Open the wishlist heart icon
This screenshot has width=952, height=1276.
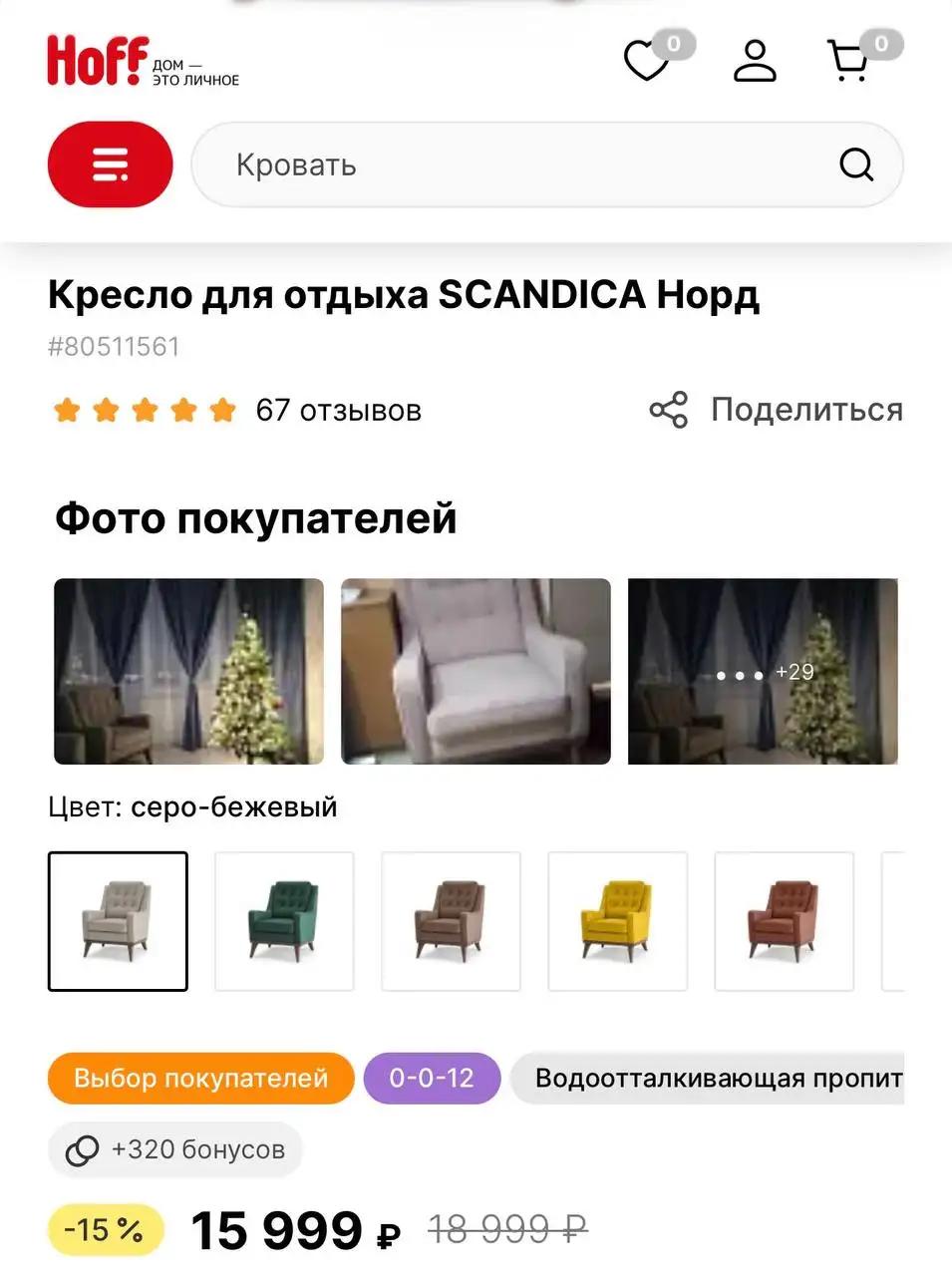click(x=646, y=62)
